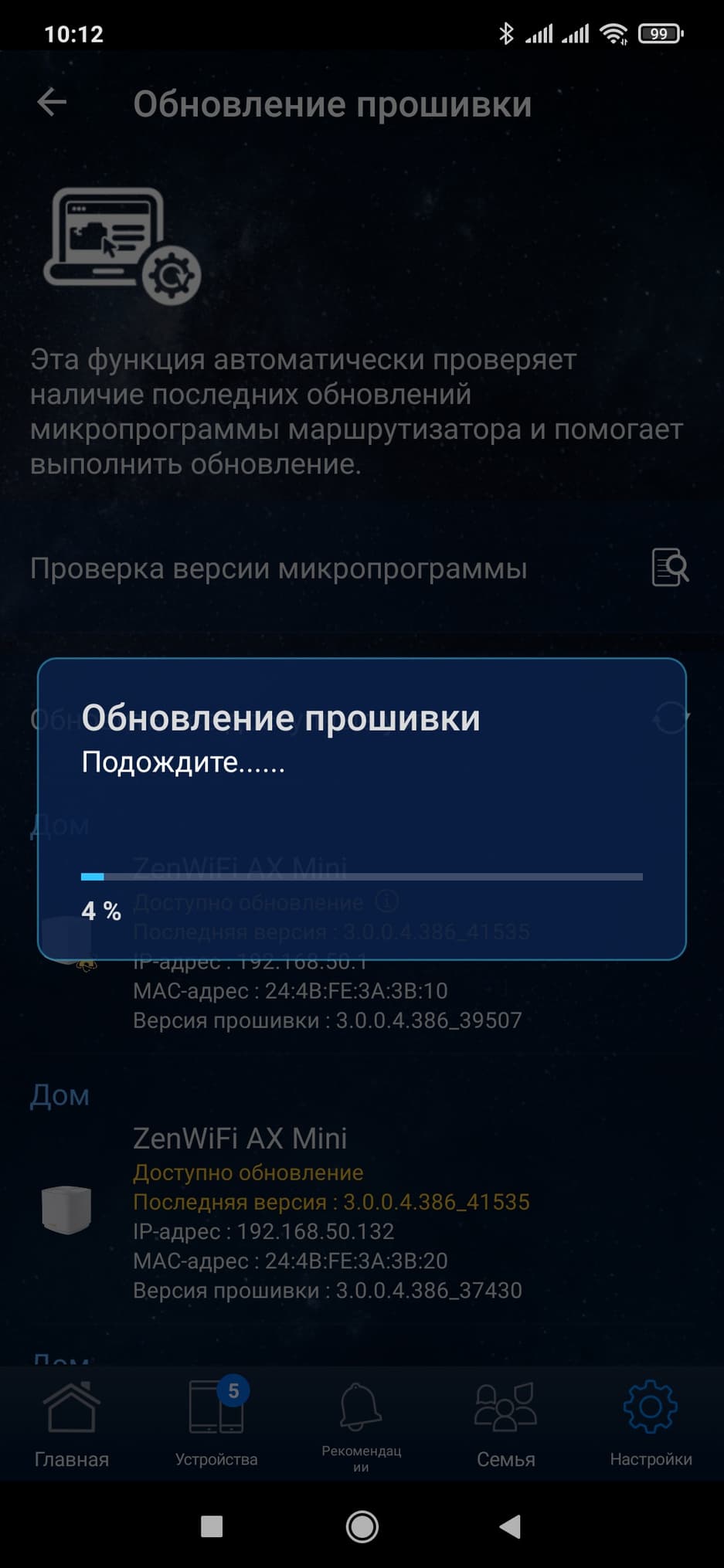
Task: Go back using the arrow
Action: (52, 102)
